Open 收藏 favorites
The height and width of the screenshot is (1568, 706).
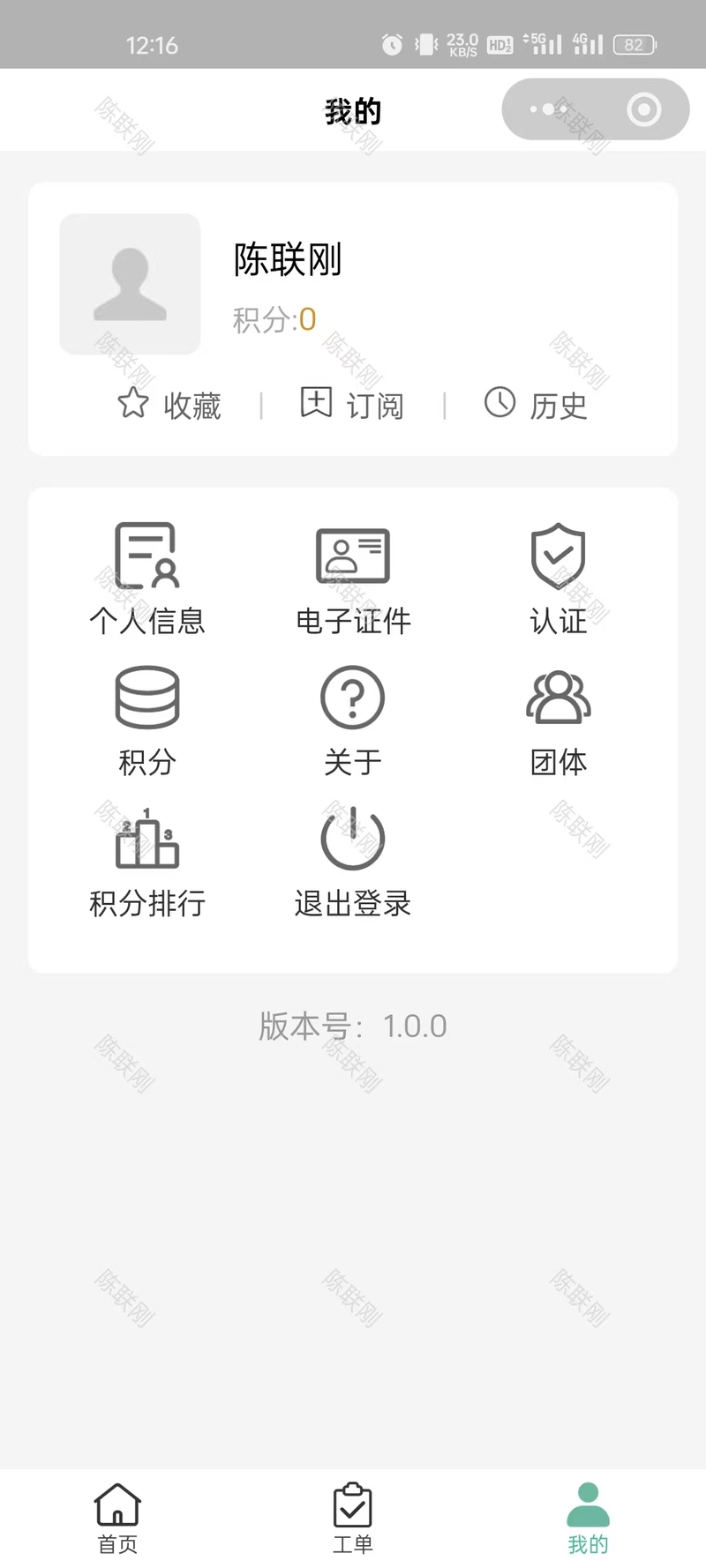click(169, 405)
